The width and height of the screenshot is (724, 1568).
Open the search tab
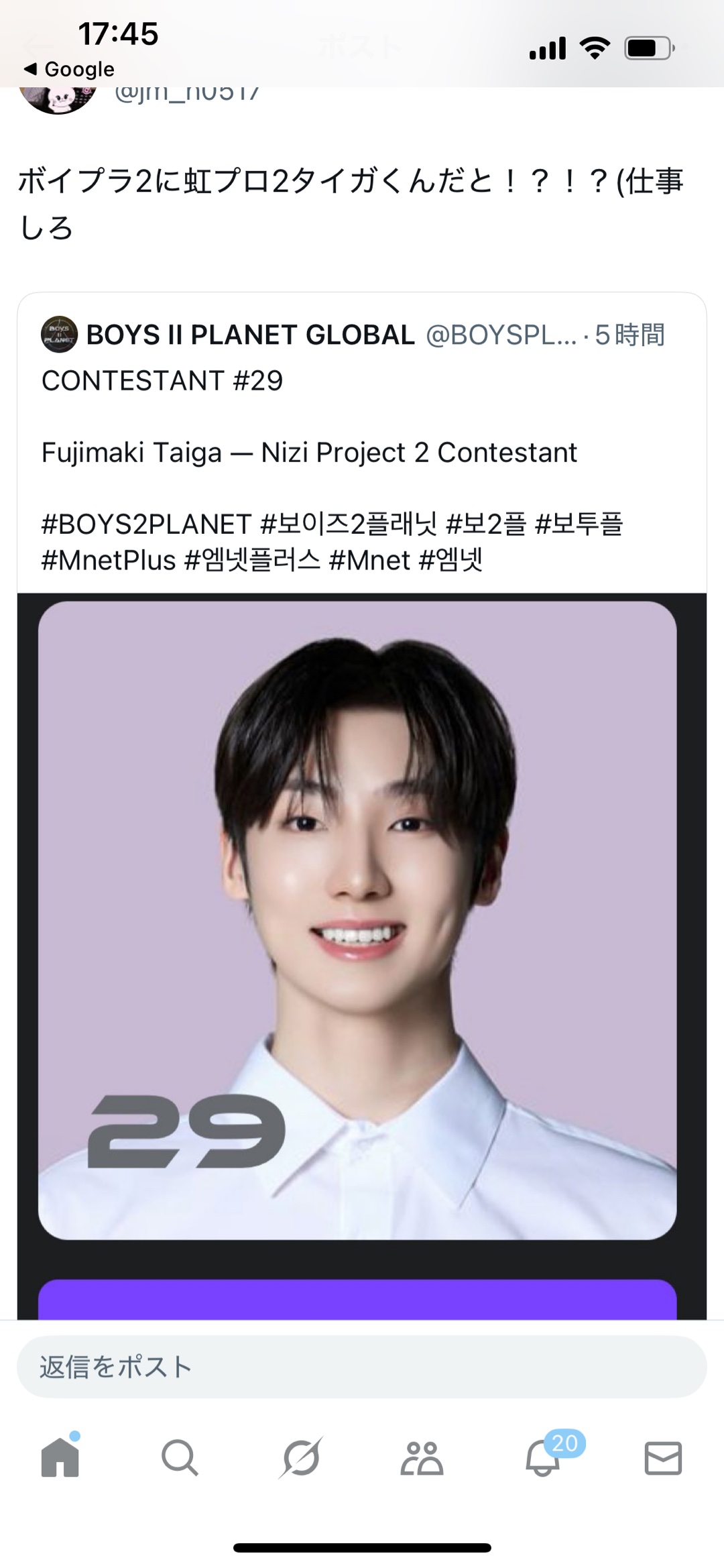(x=180, y=1457)
